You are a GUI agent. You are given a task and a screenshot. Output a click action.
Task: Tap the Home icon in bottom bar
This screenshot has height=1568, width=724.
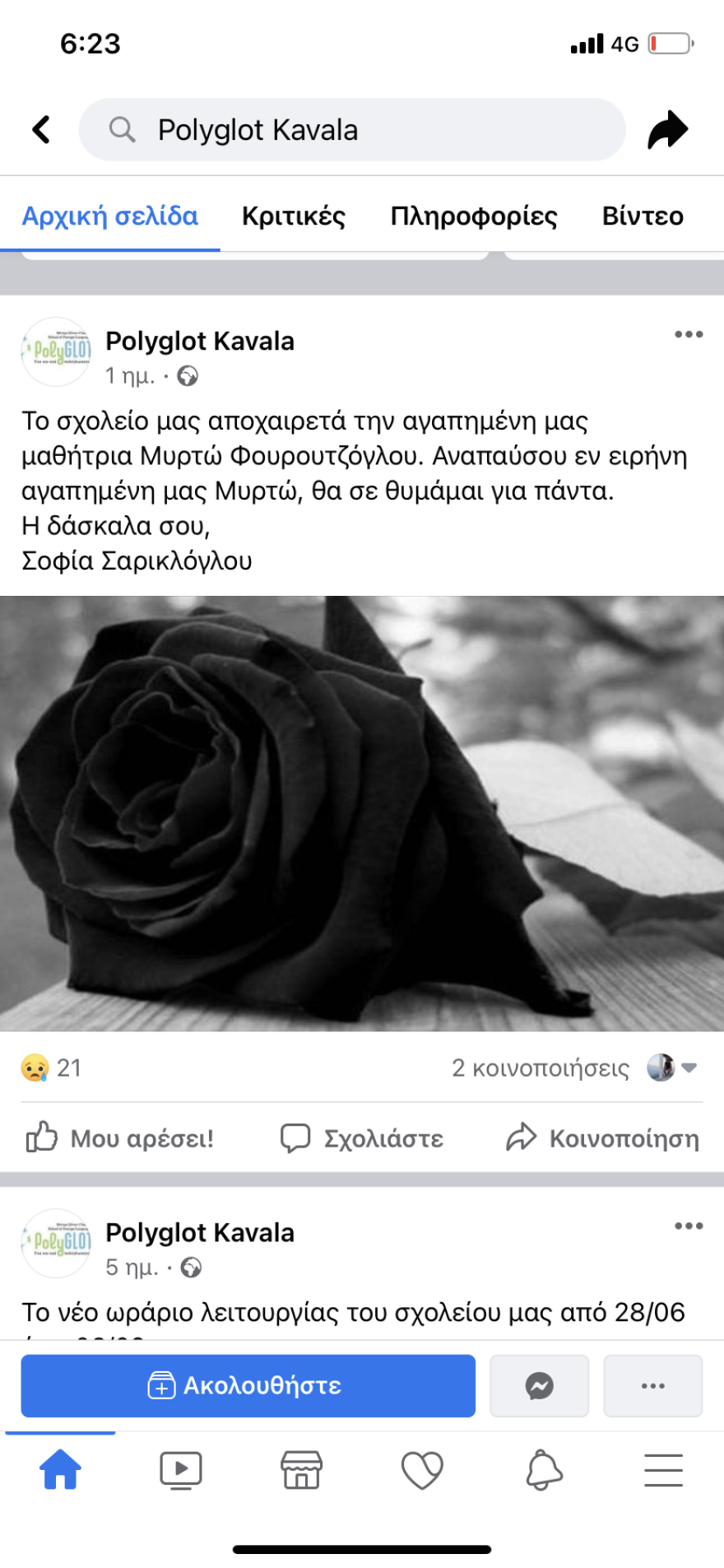click(60, 1471)
